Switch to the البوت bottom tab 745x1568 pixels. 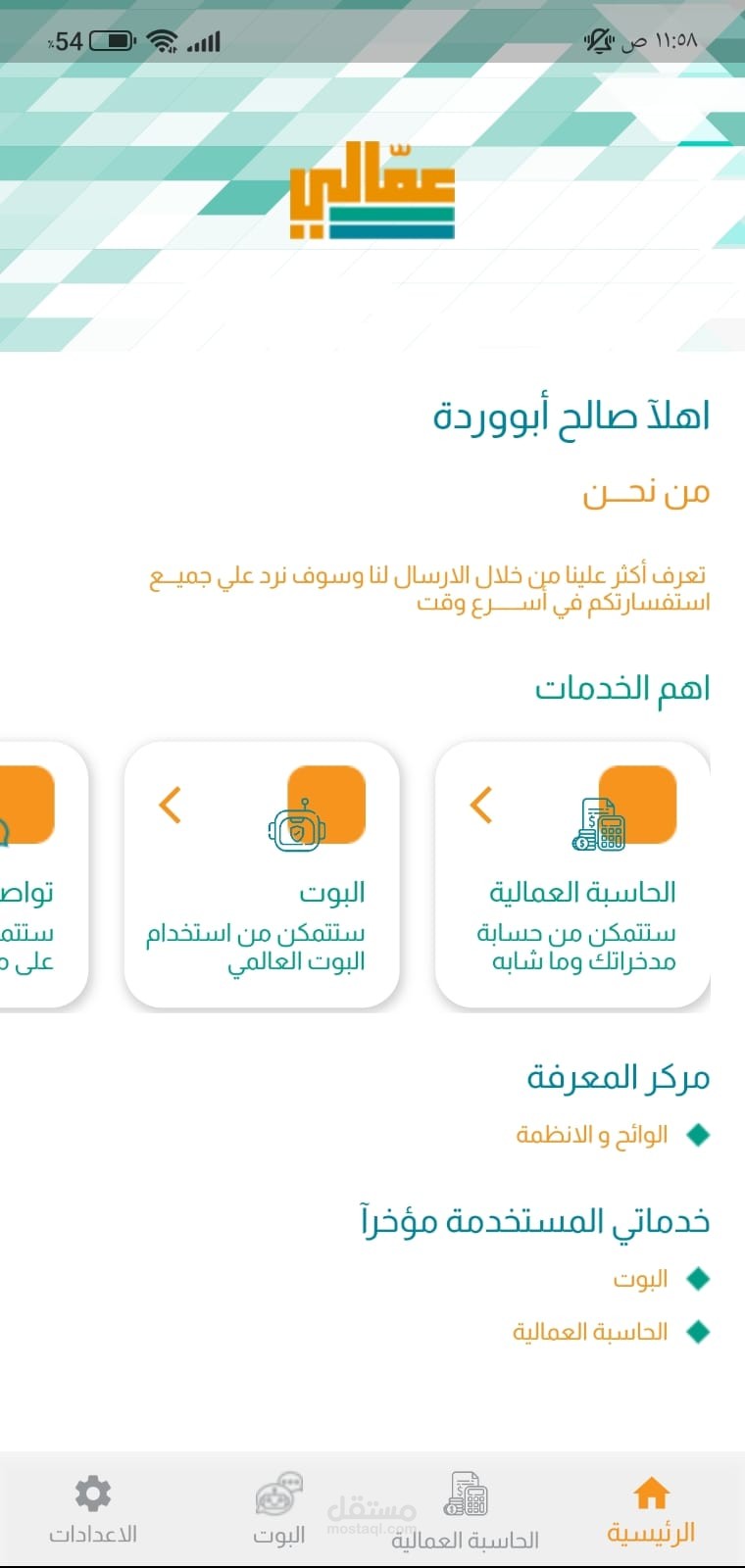click(x=279, y=1511)
